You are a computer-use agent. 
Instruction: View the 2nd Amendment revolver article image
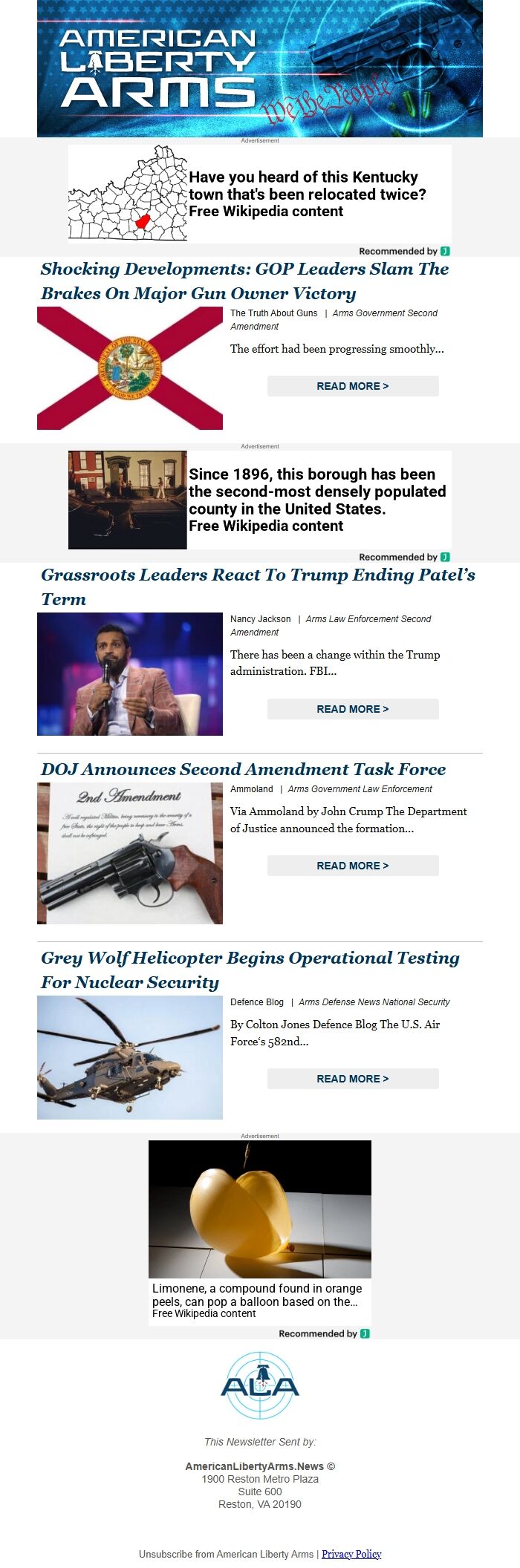(130, 853)
